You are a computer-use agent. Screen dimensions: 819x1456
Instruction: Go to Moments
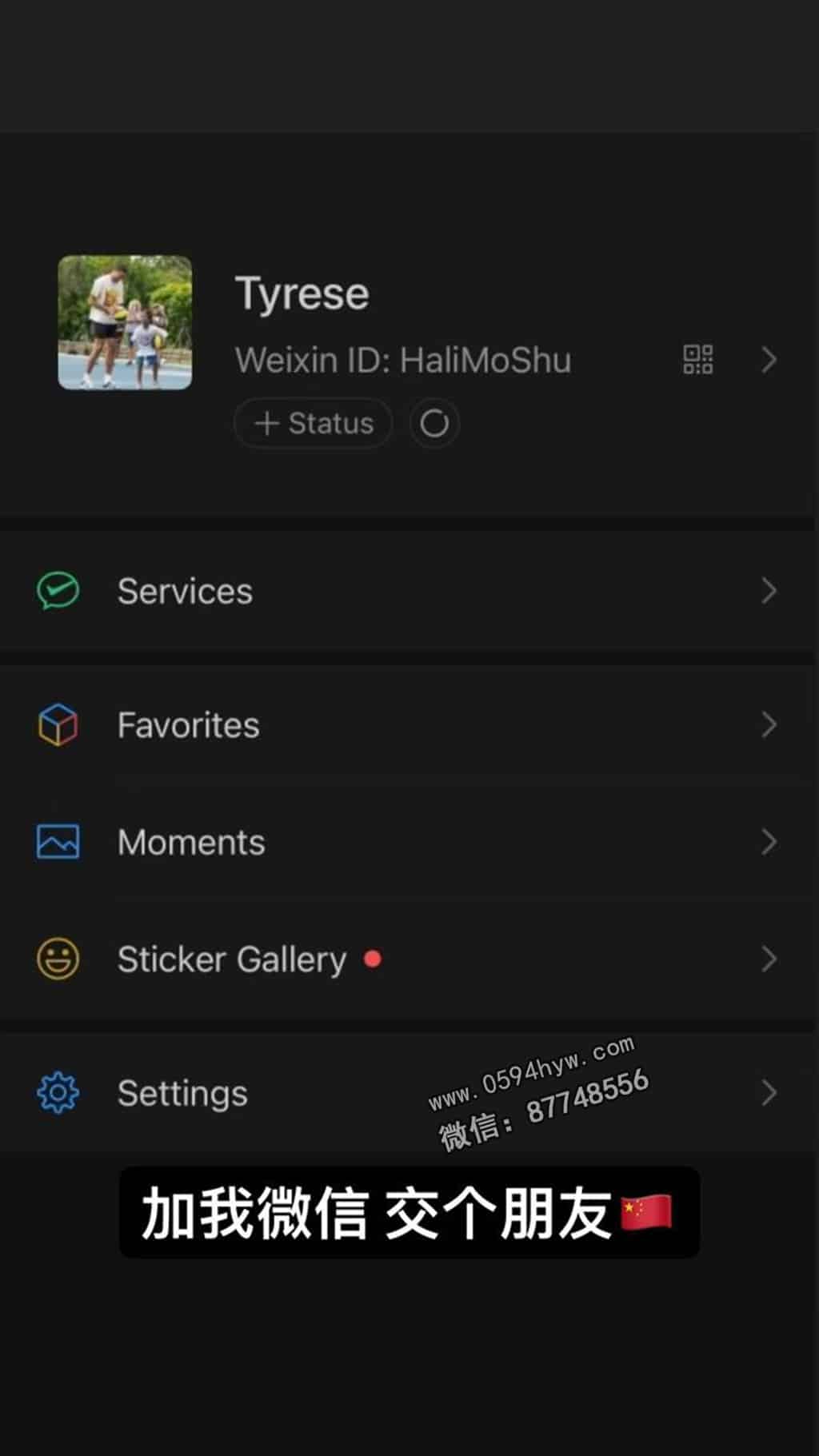click(409, 842)
